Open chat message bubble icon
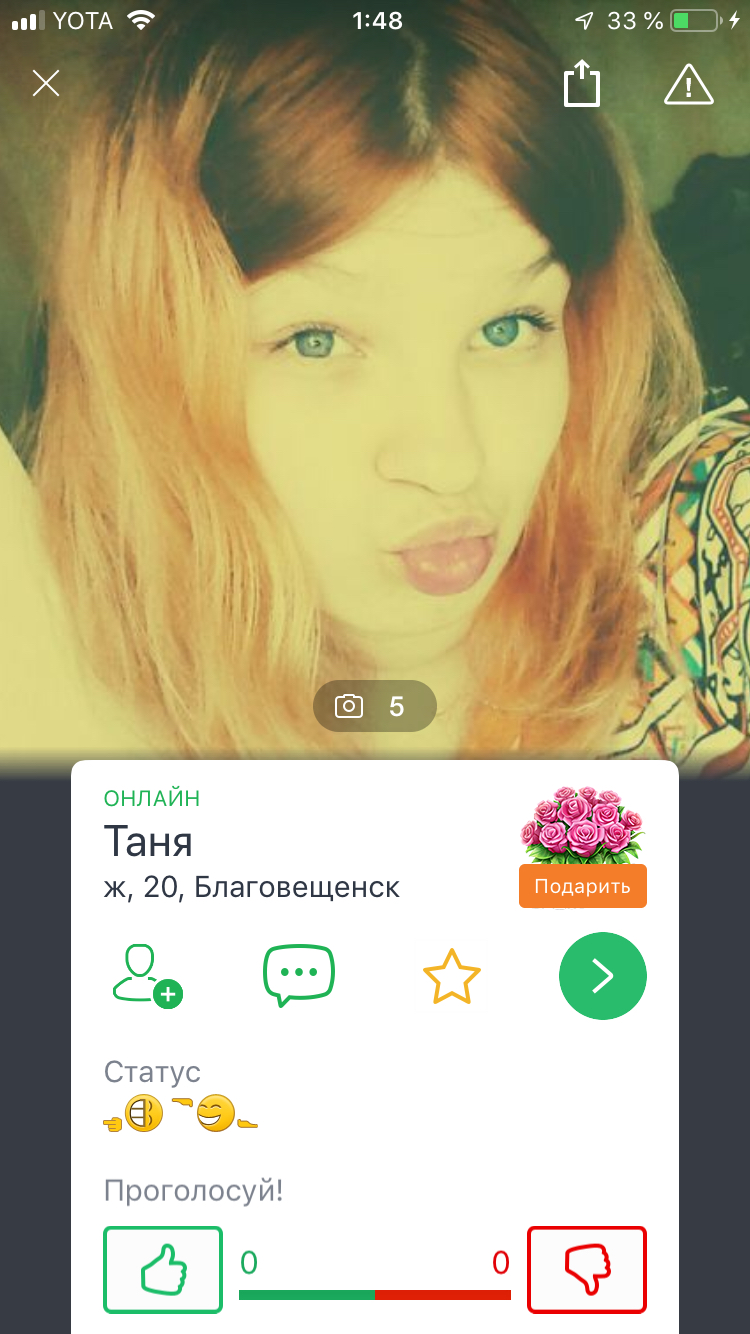The image size is (750, 1334). click(x=299, y=975)
